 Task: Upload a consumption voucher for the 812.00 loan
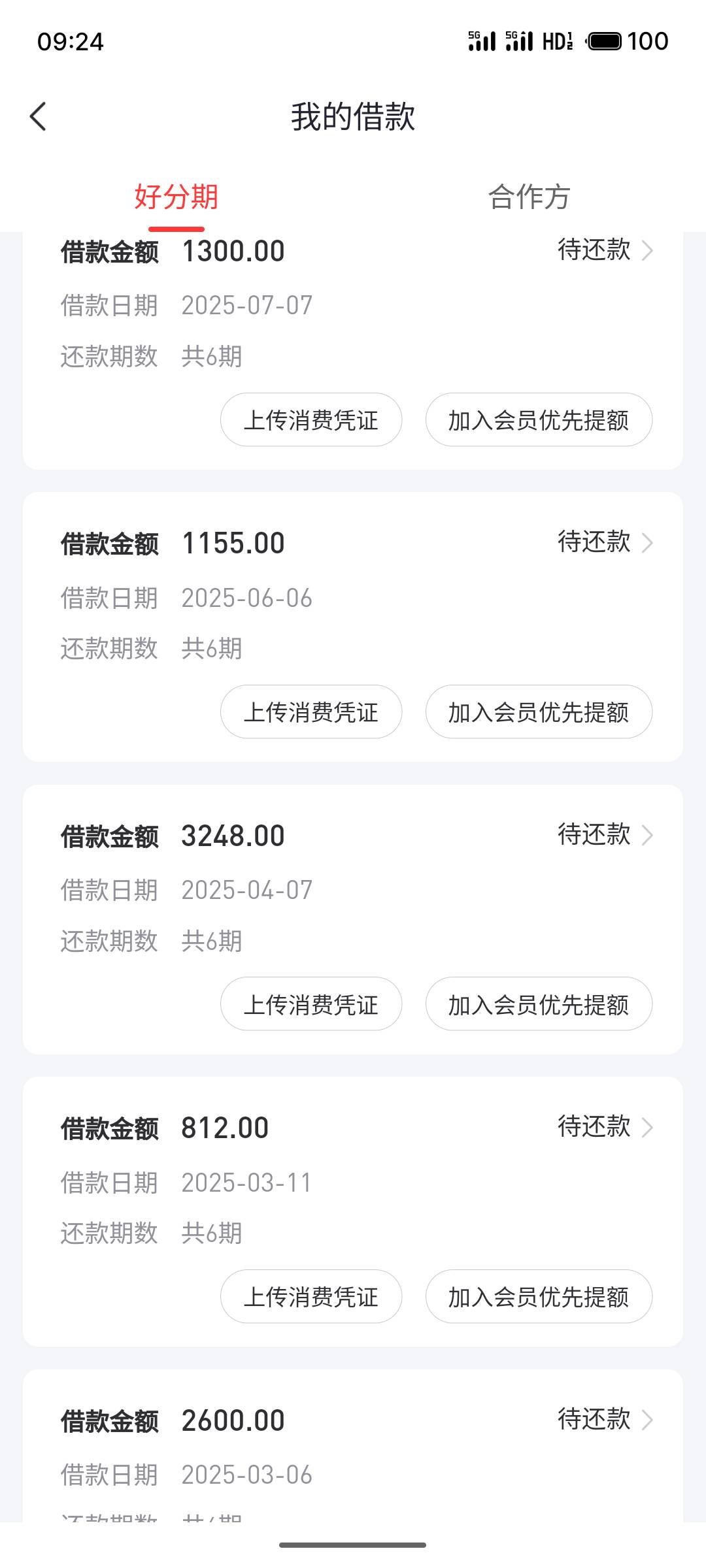[x=311, y=1296]
